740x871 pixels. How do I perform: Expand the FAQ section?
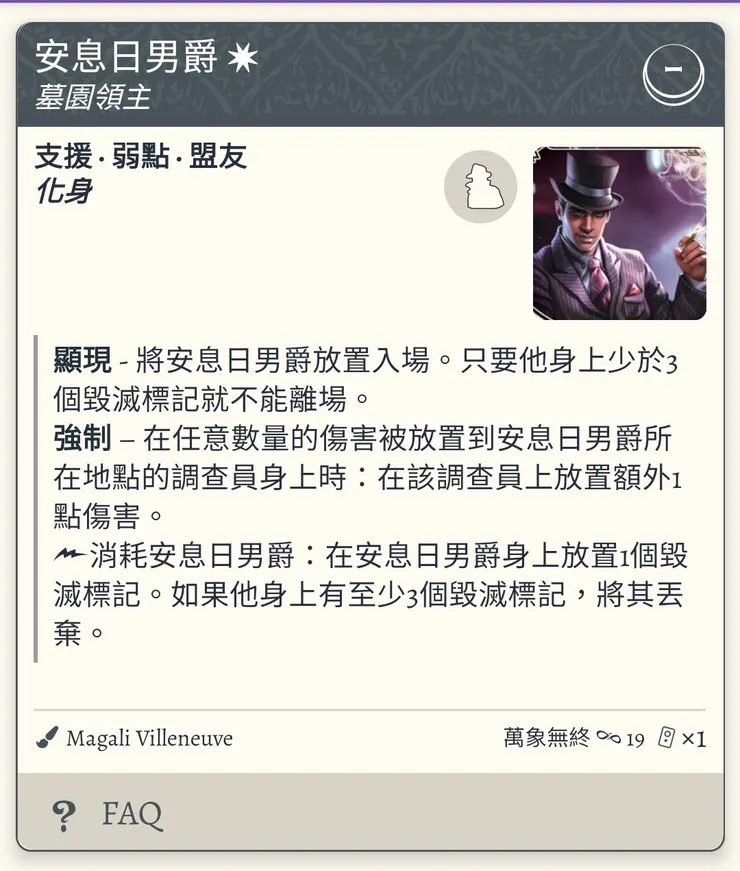point(132,815)
